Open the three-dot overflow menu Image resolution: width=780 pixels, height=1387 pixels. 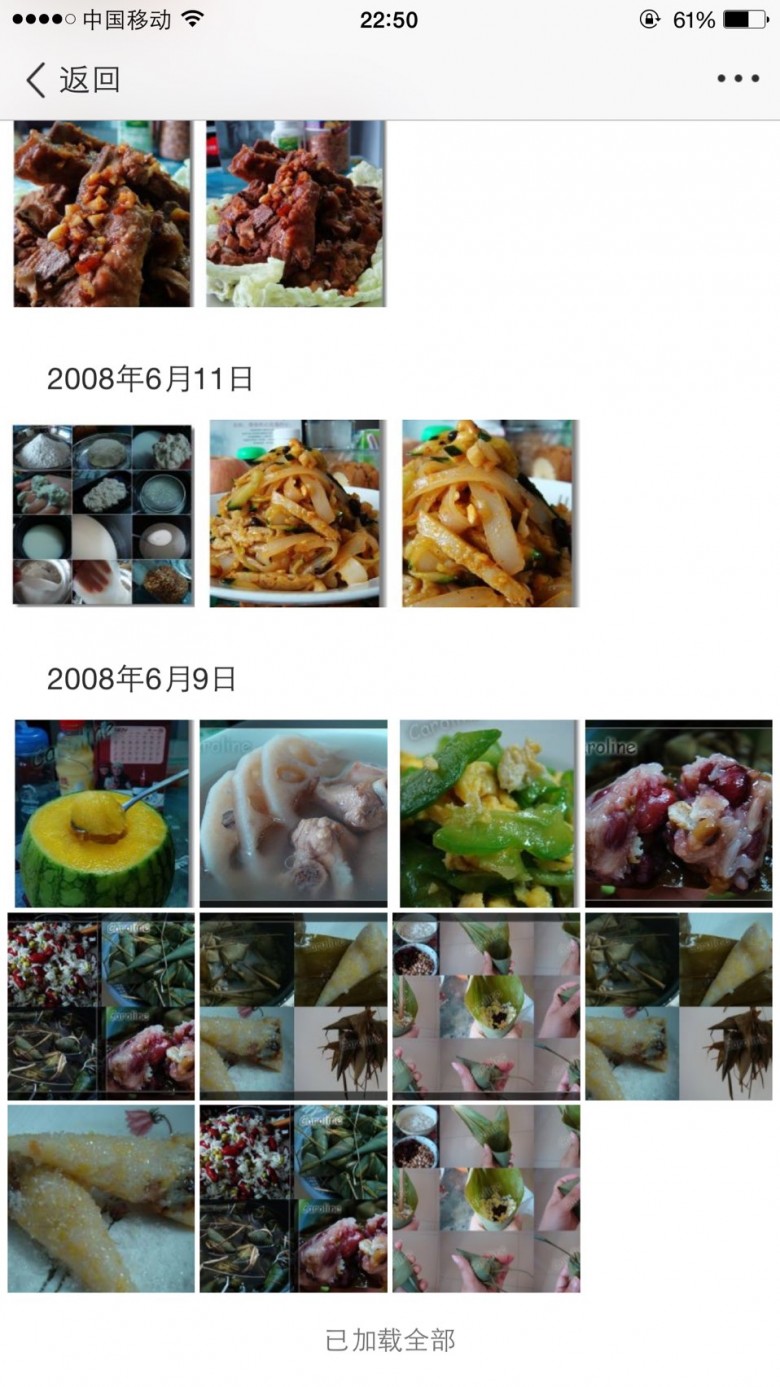[738, 79]
